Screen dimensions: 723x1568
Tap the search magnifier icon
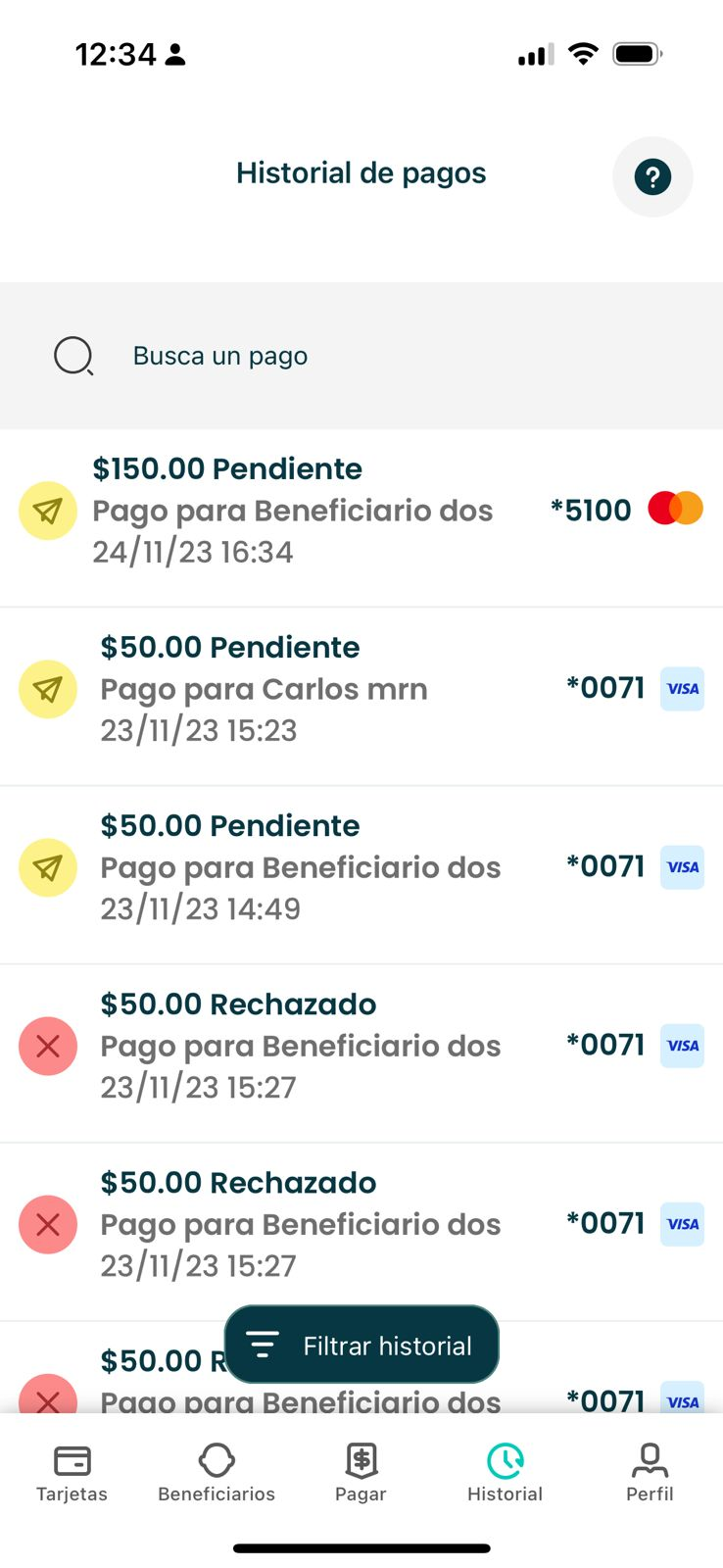[x=73, y=356]
